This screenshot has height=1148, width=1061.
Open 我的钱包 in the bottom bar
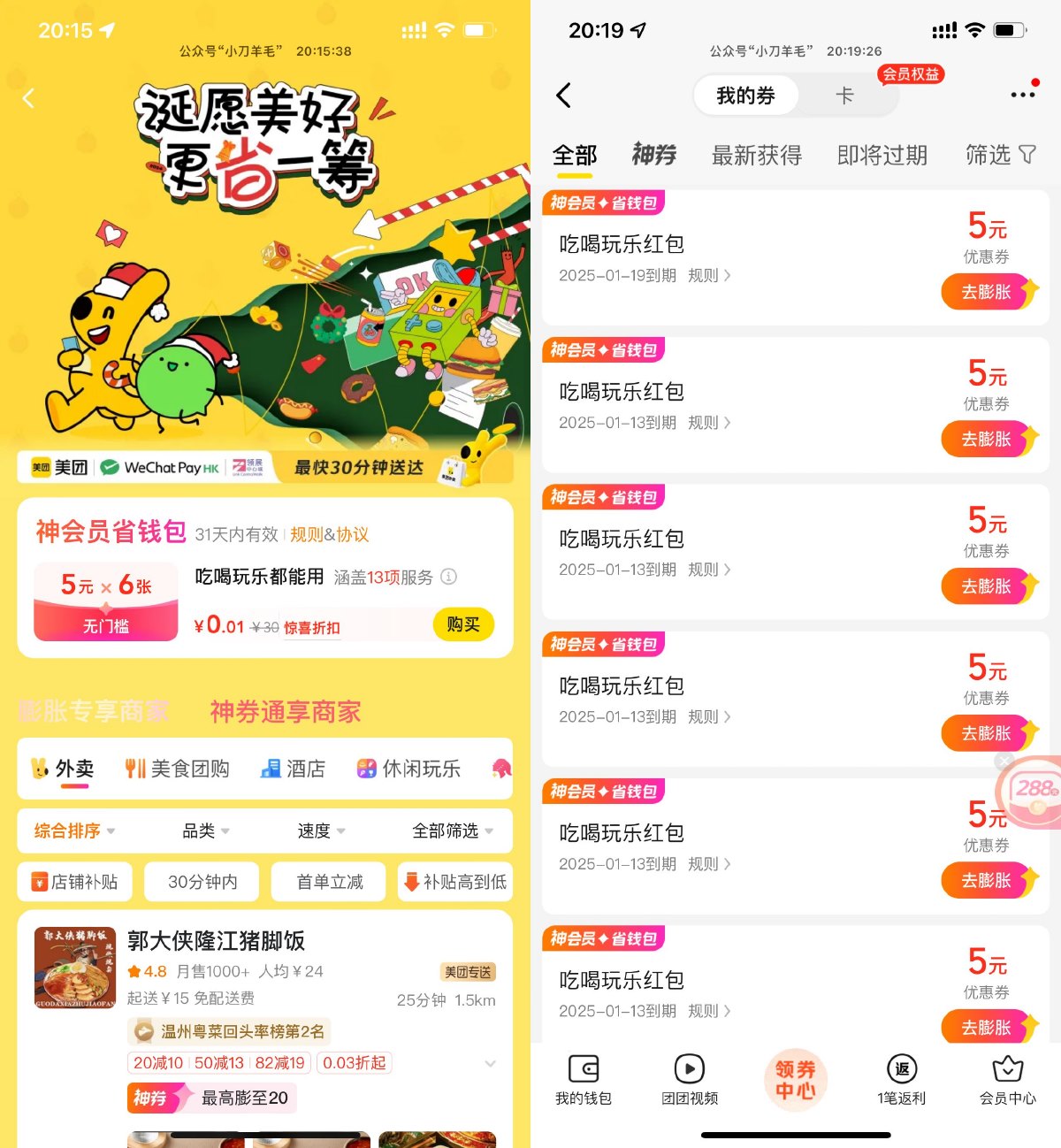coord(583,1079)
